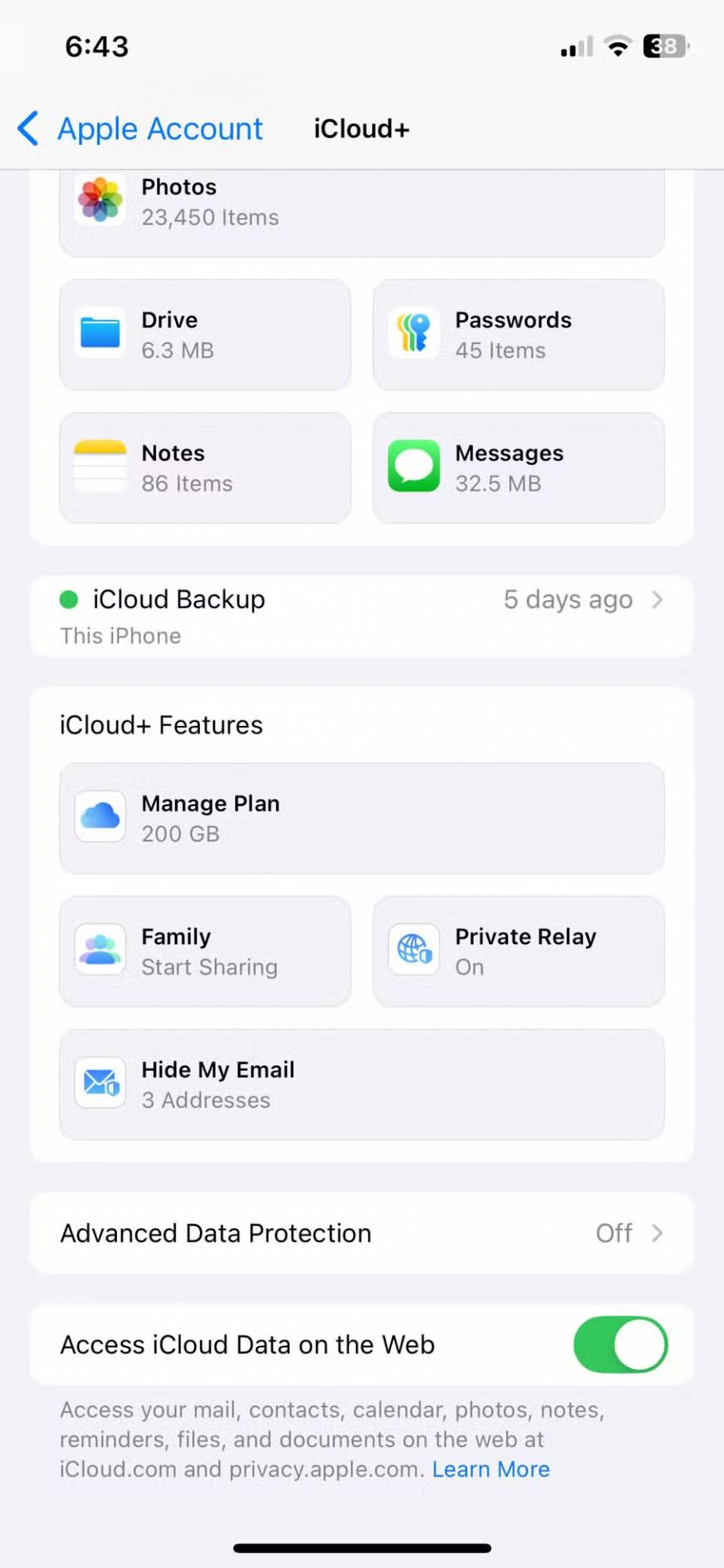This screenshot has height=1568, width=724.
Task: Check the battery level indicator
Action: tap(664, 46)
